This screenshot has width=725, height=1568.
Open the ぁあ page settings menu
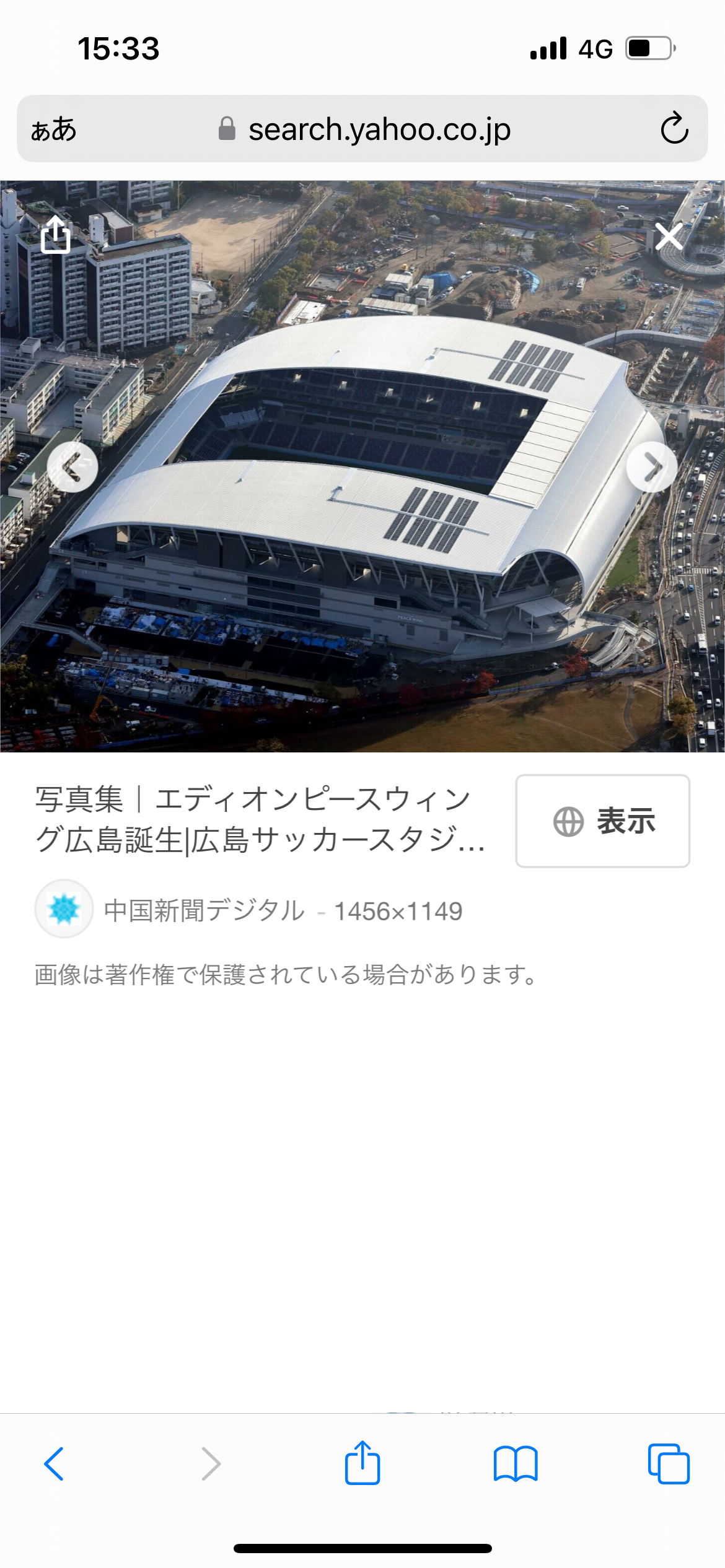(54, 129)
